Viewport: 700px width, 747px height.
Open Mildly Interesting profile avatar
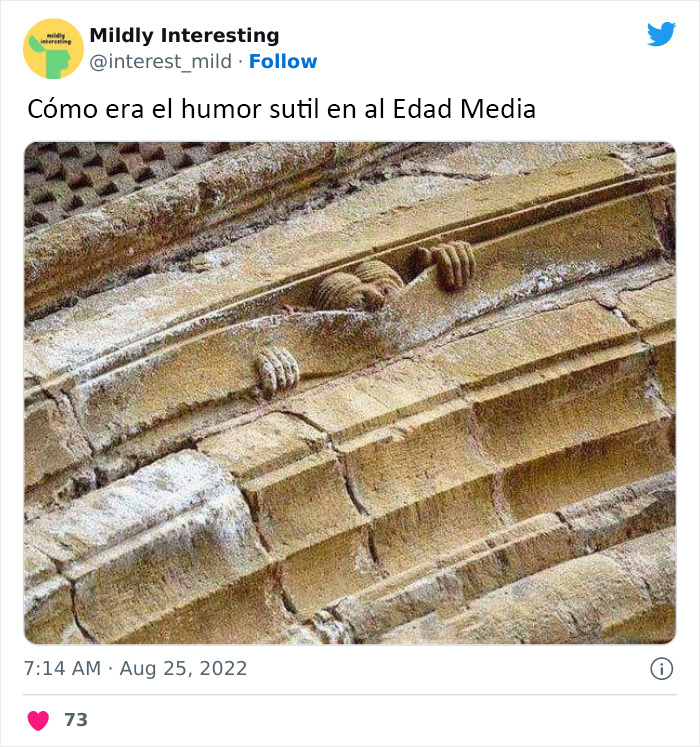[53, 48]
